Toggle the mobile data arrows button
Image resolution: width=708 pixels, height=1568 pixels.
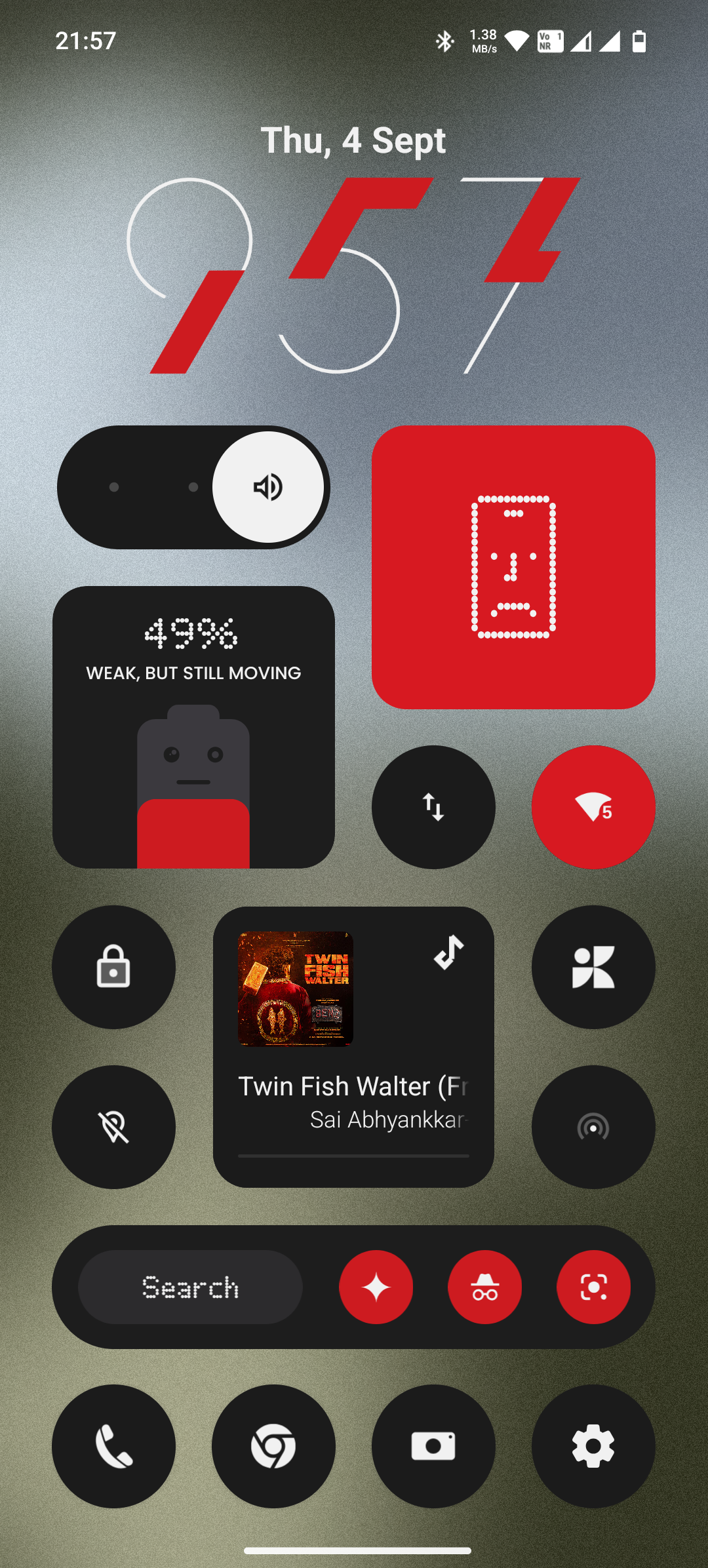[433, 807]
